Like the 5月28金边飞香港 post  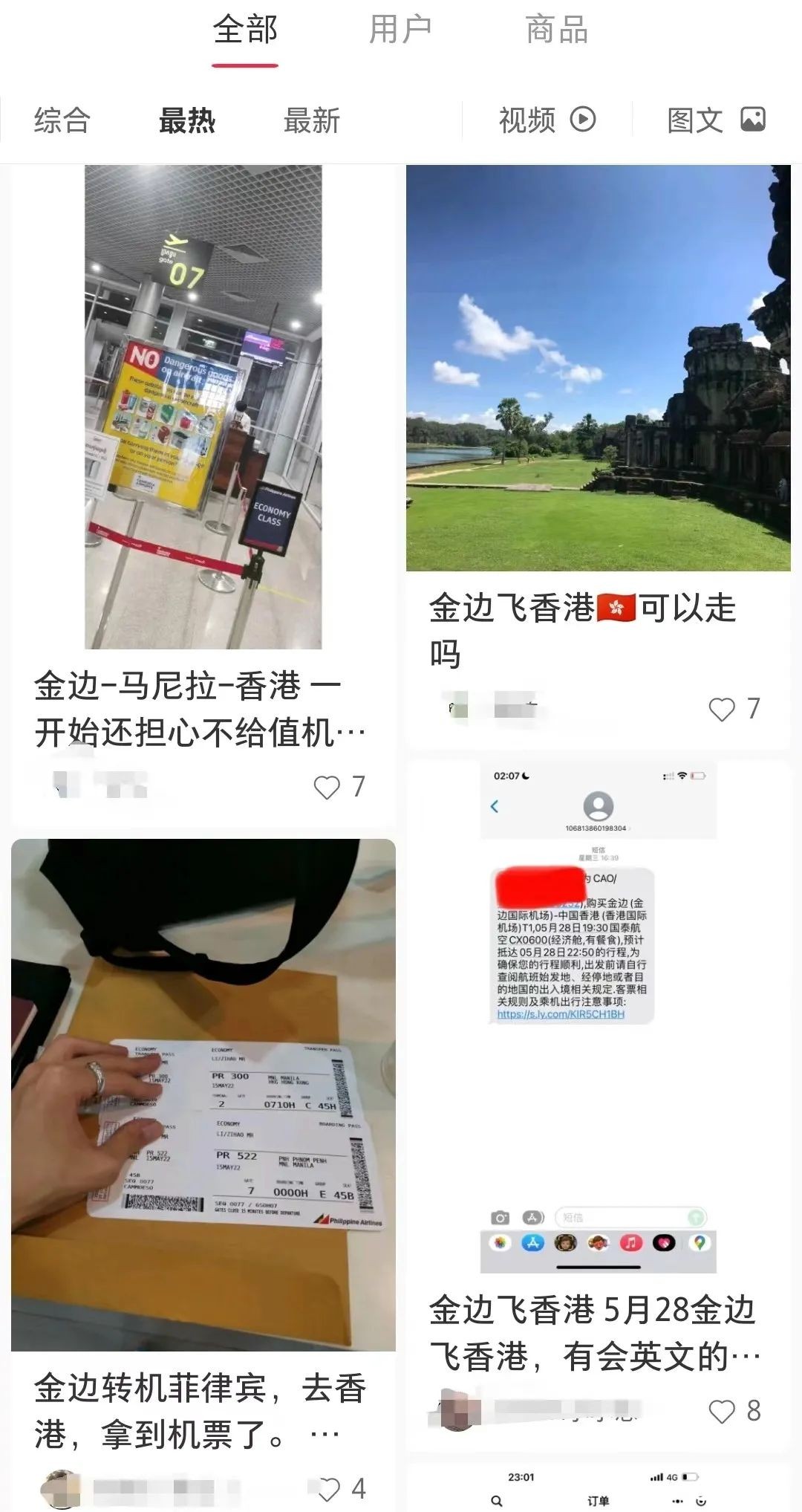[x=722, y=1411]
